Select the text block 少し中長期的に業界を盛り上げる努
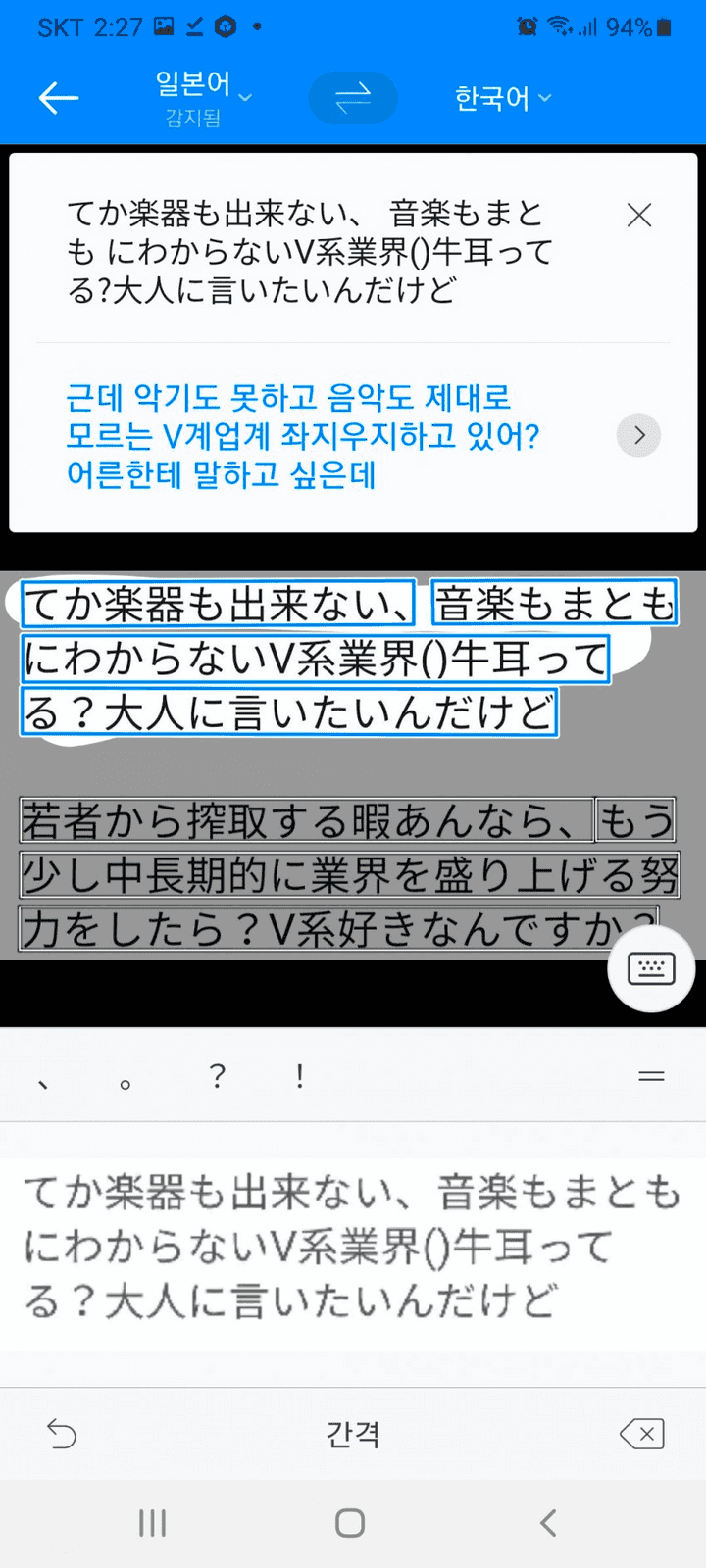The height and width of the screenshot is (1568, 706). [349, 875]
